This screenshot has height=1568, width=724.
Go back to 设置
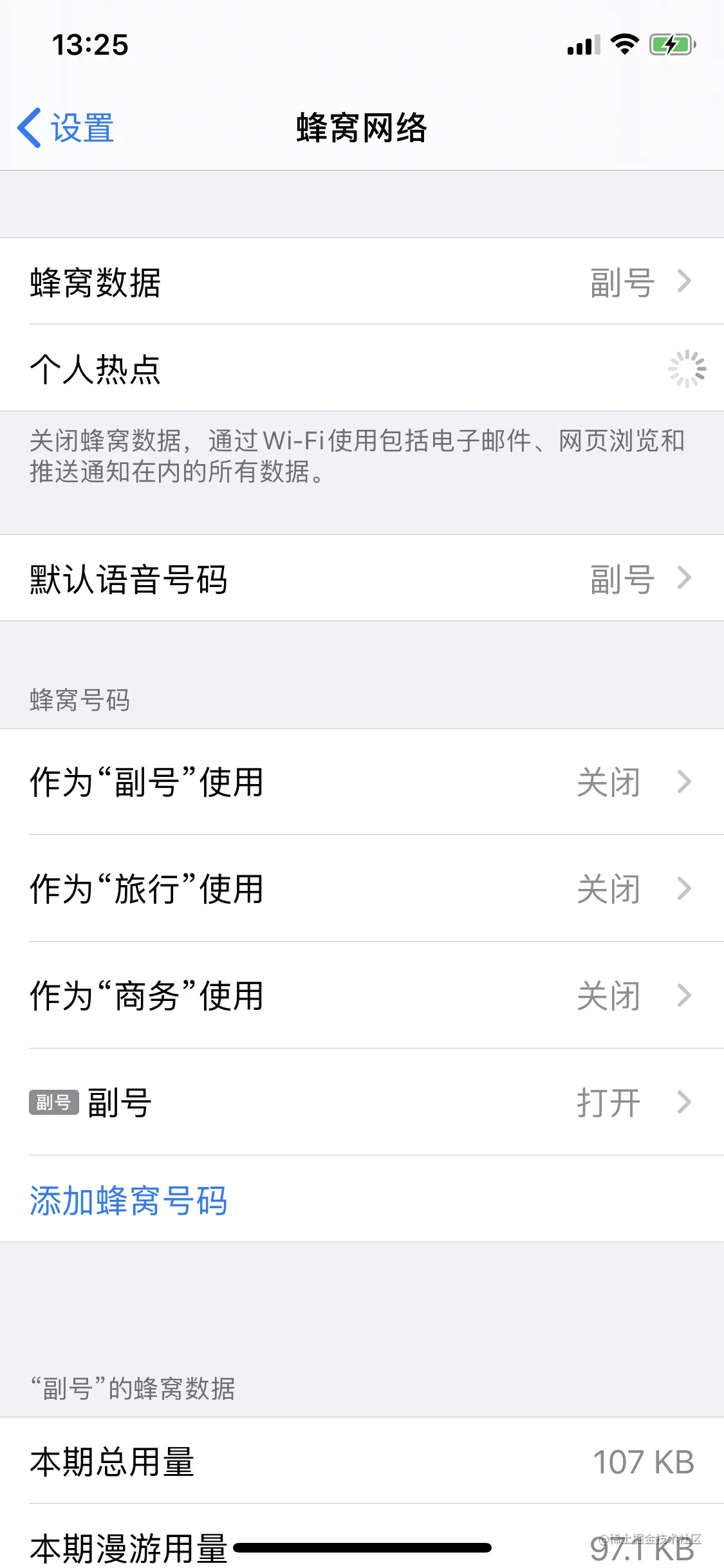[66, 127]
